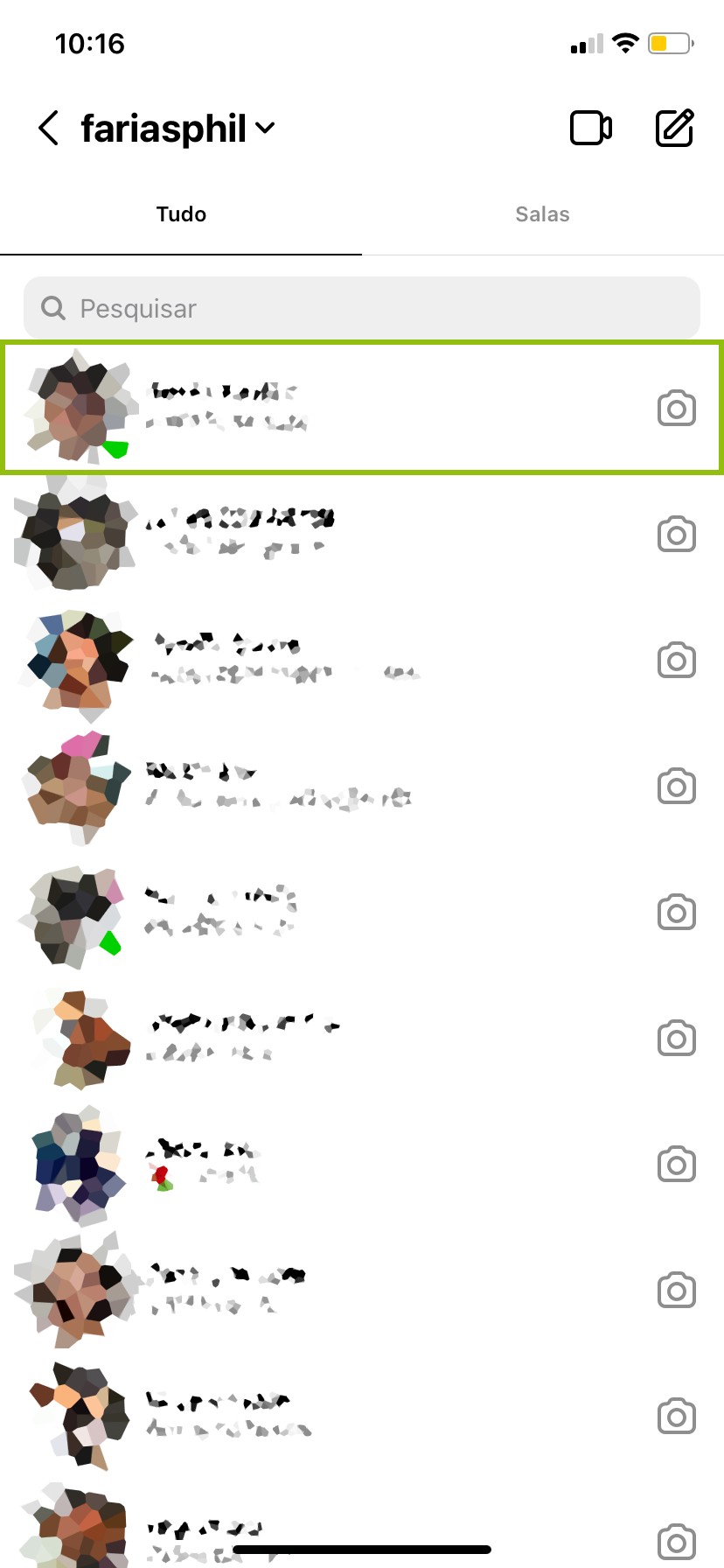Open the green-outlined conversation
This screenshot has height=1568, width=724.
(x=350, y=409)
